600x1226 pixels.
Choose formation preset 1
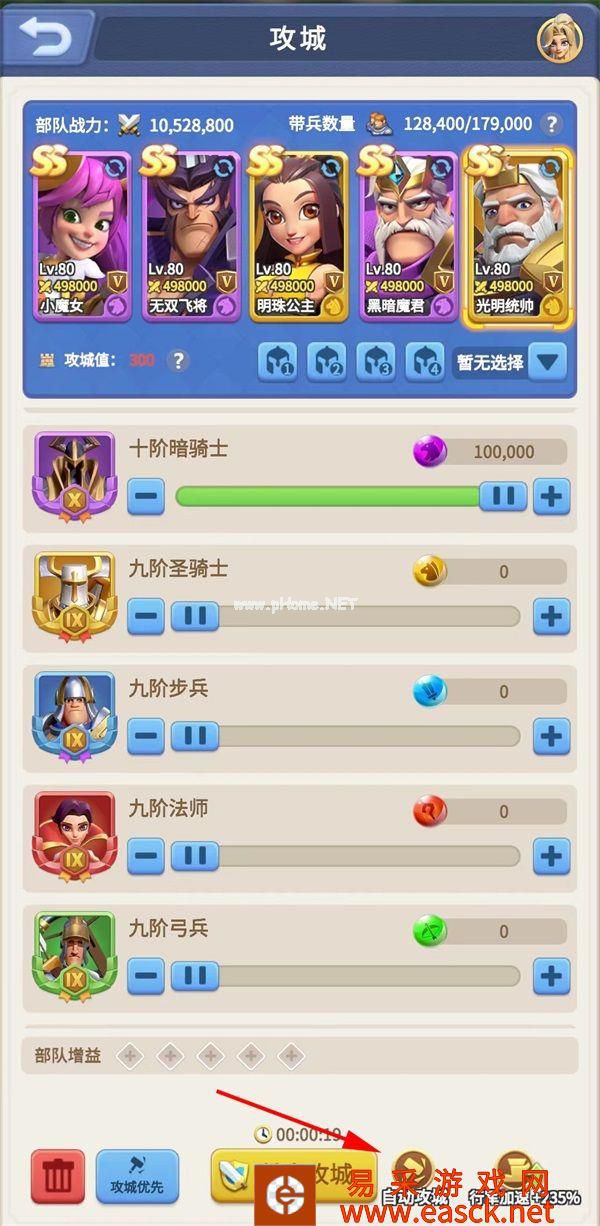277,362
